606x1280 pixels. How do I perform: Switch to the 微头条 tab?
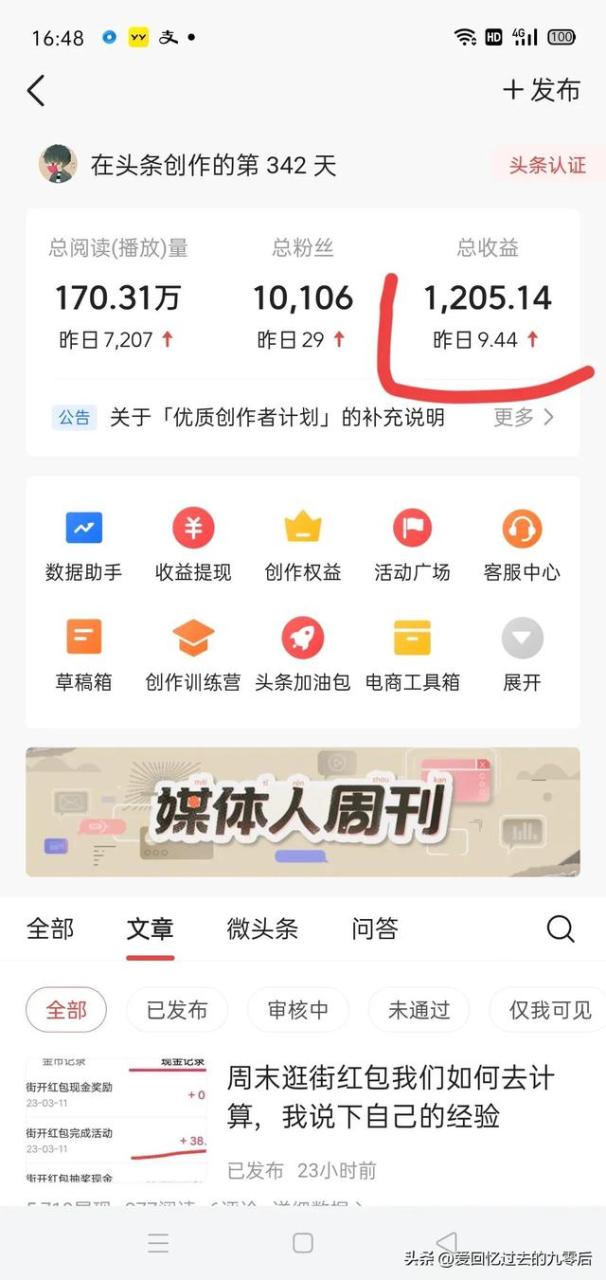(x=262, y=929)
